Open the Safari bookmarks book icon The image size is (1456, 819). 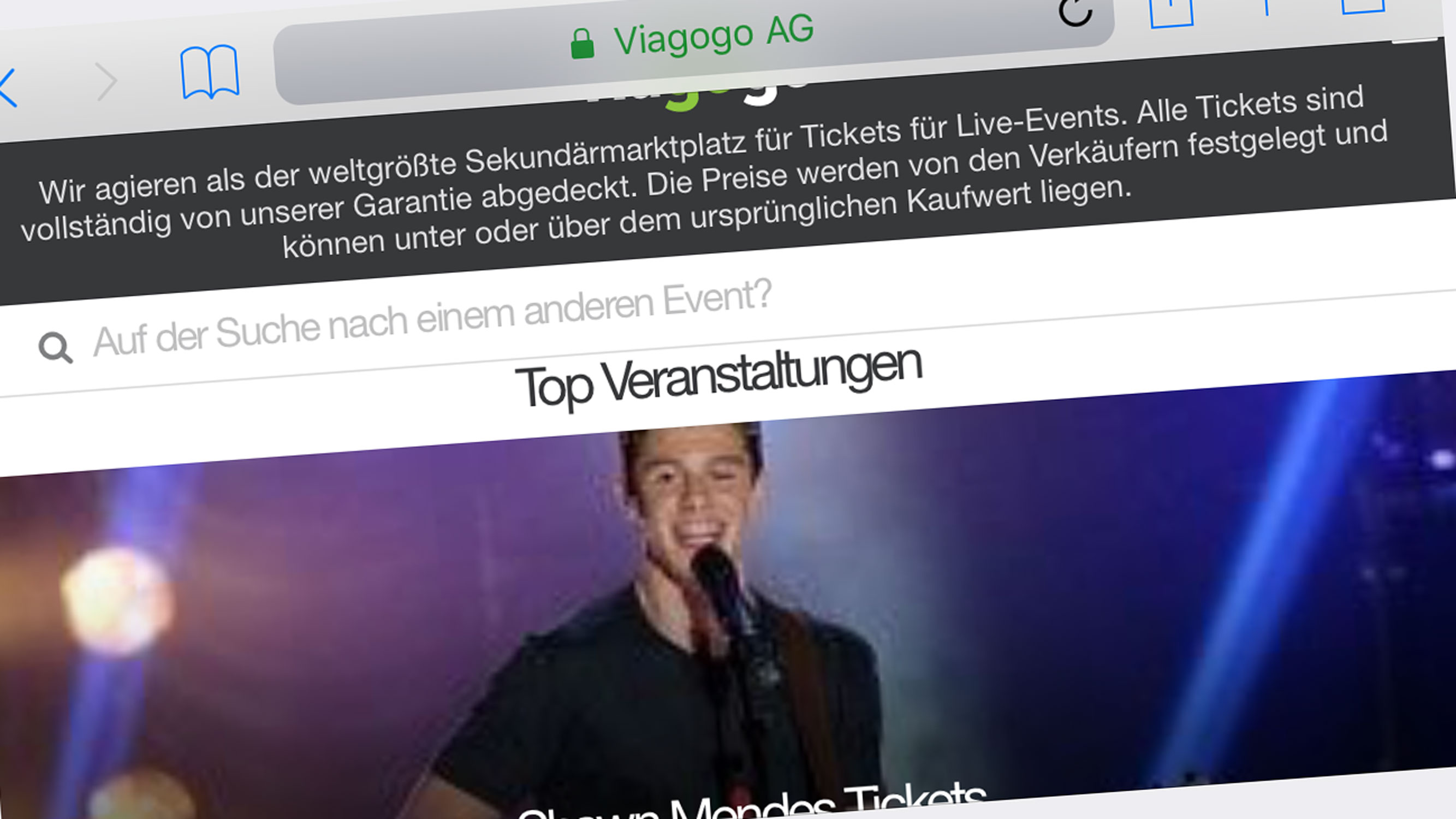coord(210,73)
